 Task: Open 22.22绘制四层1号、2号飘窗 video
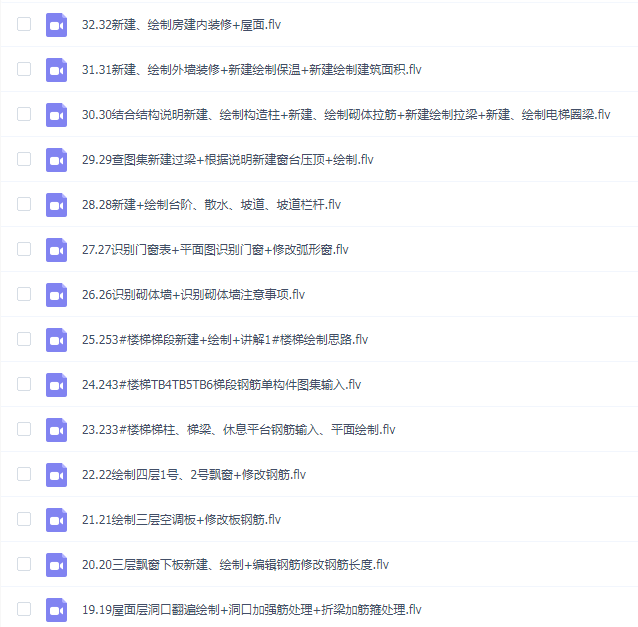(194, 474)
